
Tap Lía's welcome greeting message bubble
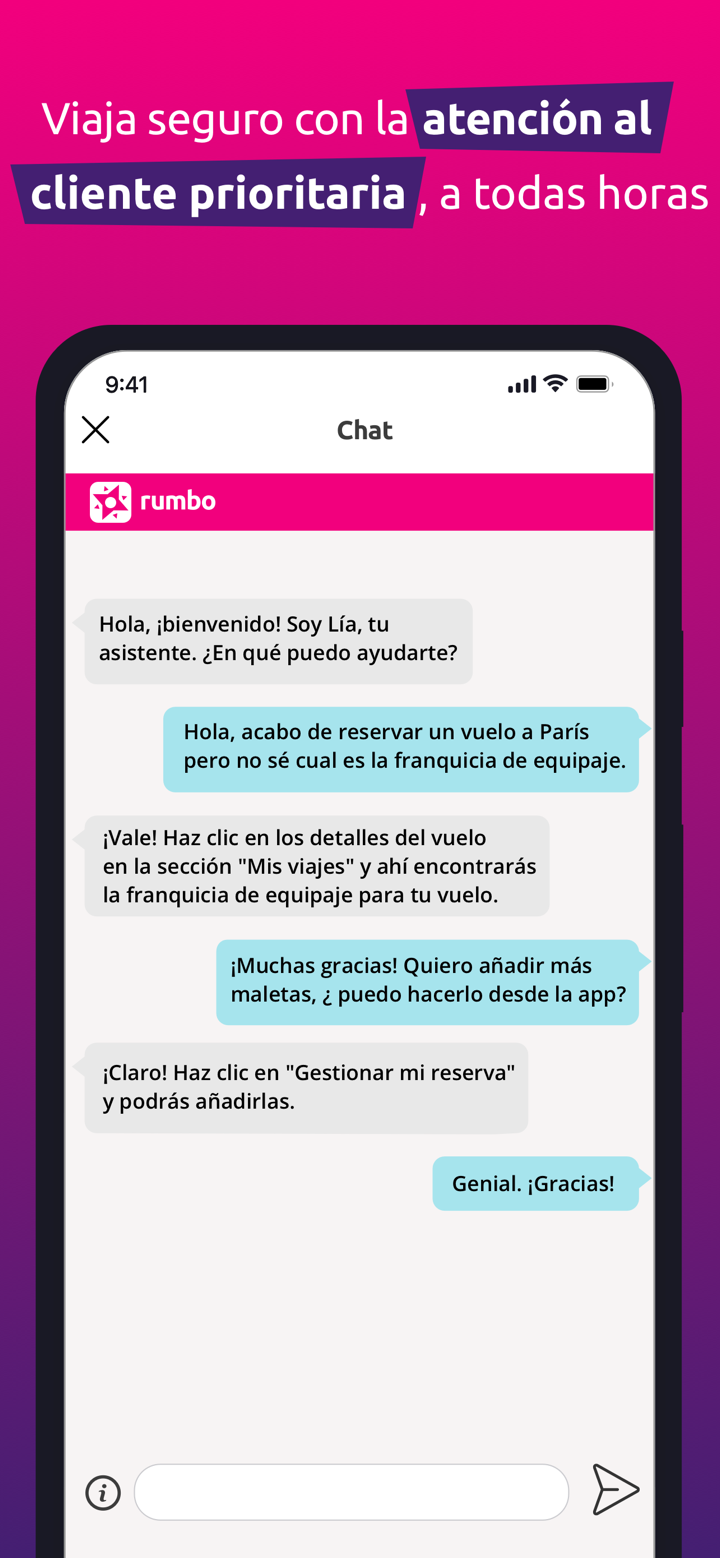click(278, 641)
